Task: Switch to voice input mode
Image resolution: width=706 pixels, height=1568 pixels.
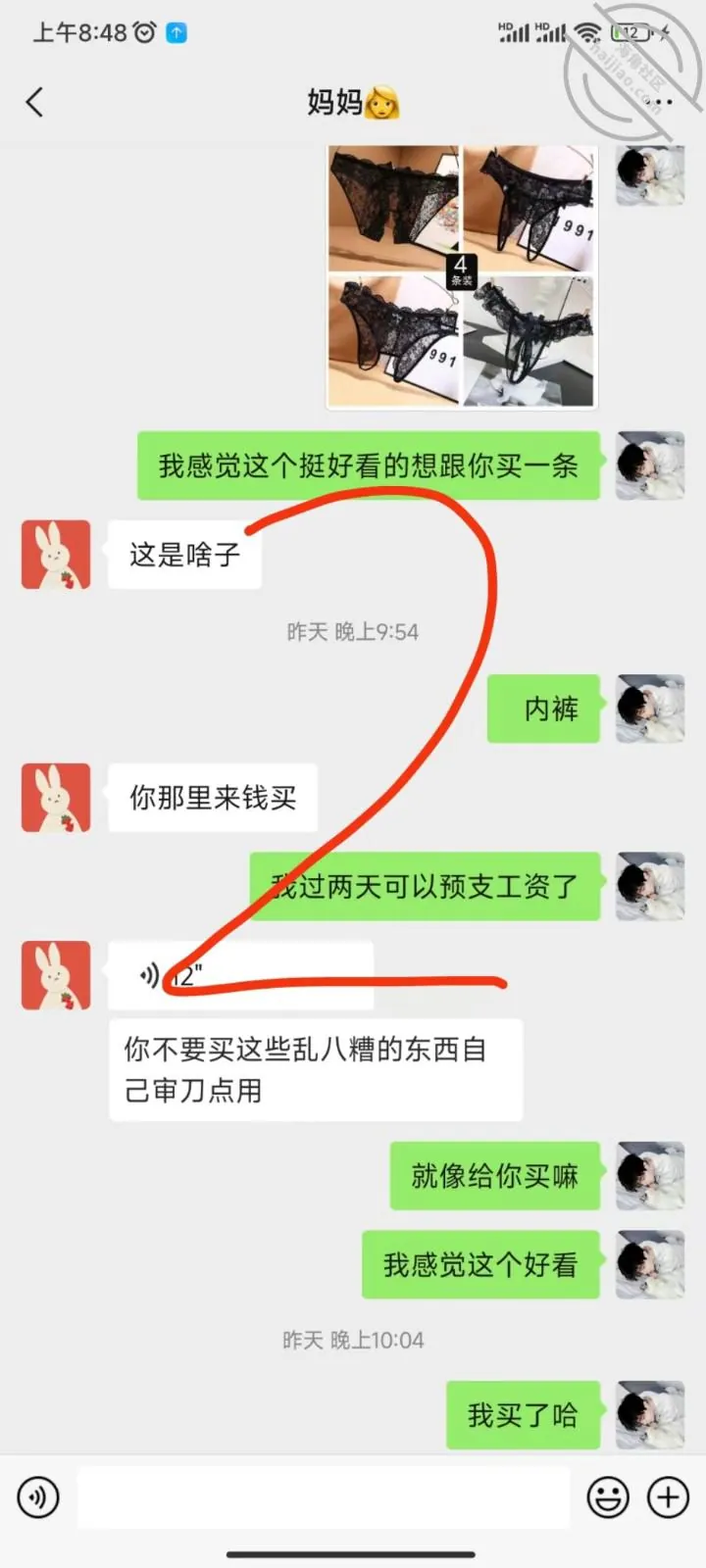Action: pos(38,1497)
